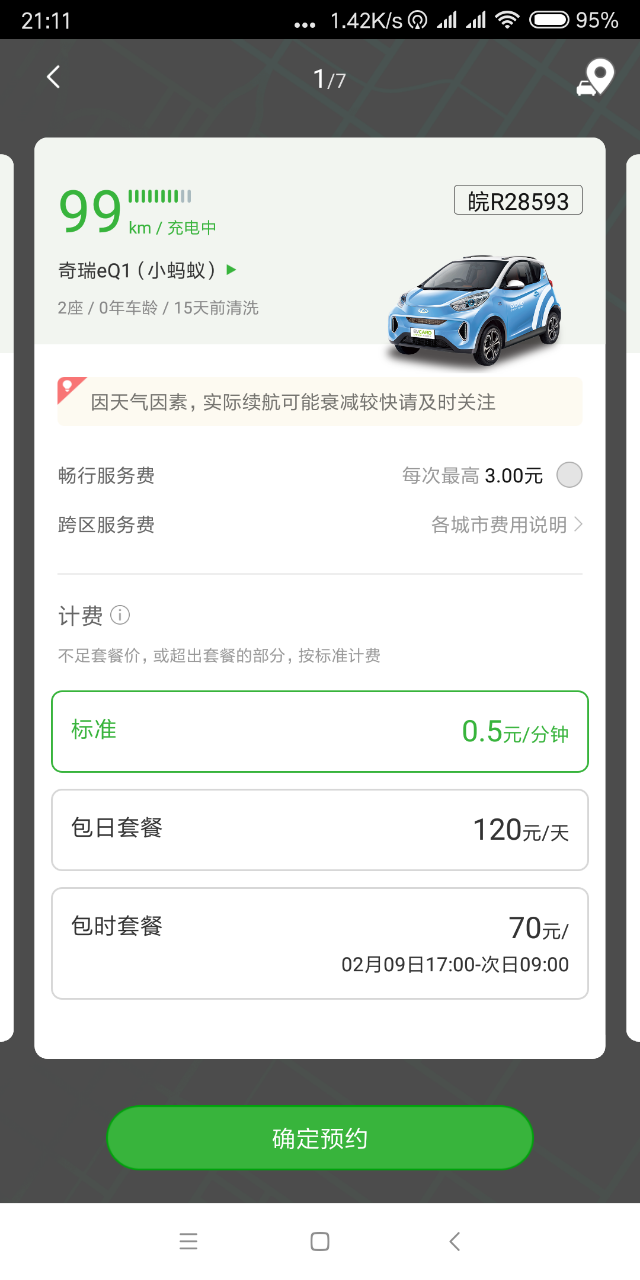Confirm booking with 确定预约

point(320,1138)
